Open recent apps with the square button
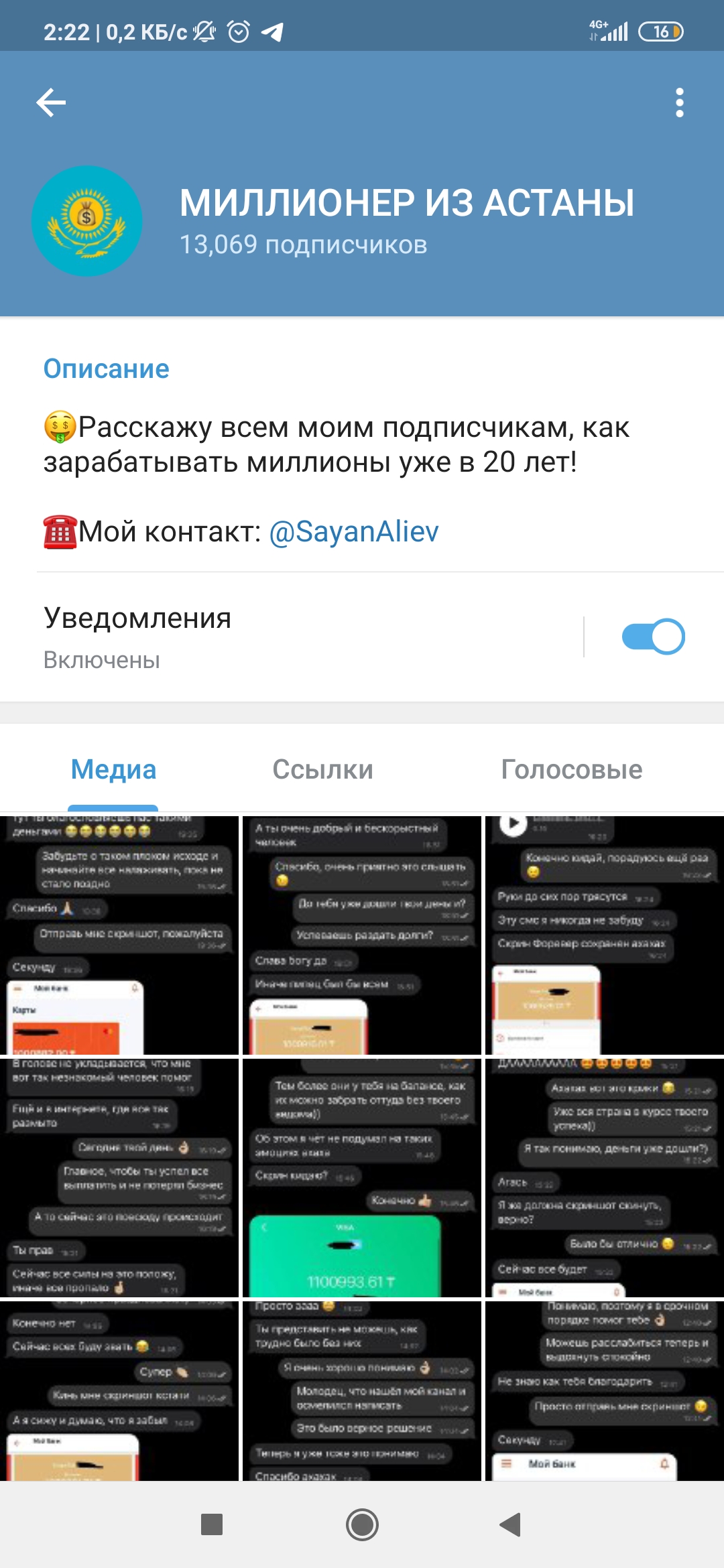 [x=212, y=1524]
